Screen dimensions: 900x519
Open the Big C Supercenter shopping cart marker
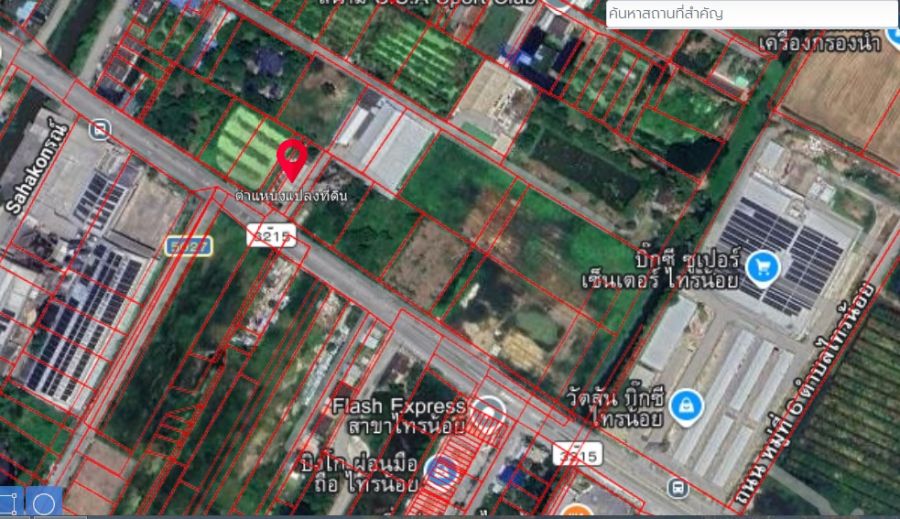click(x=765, y=268)
